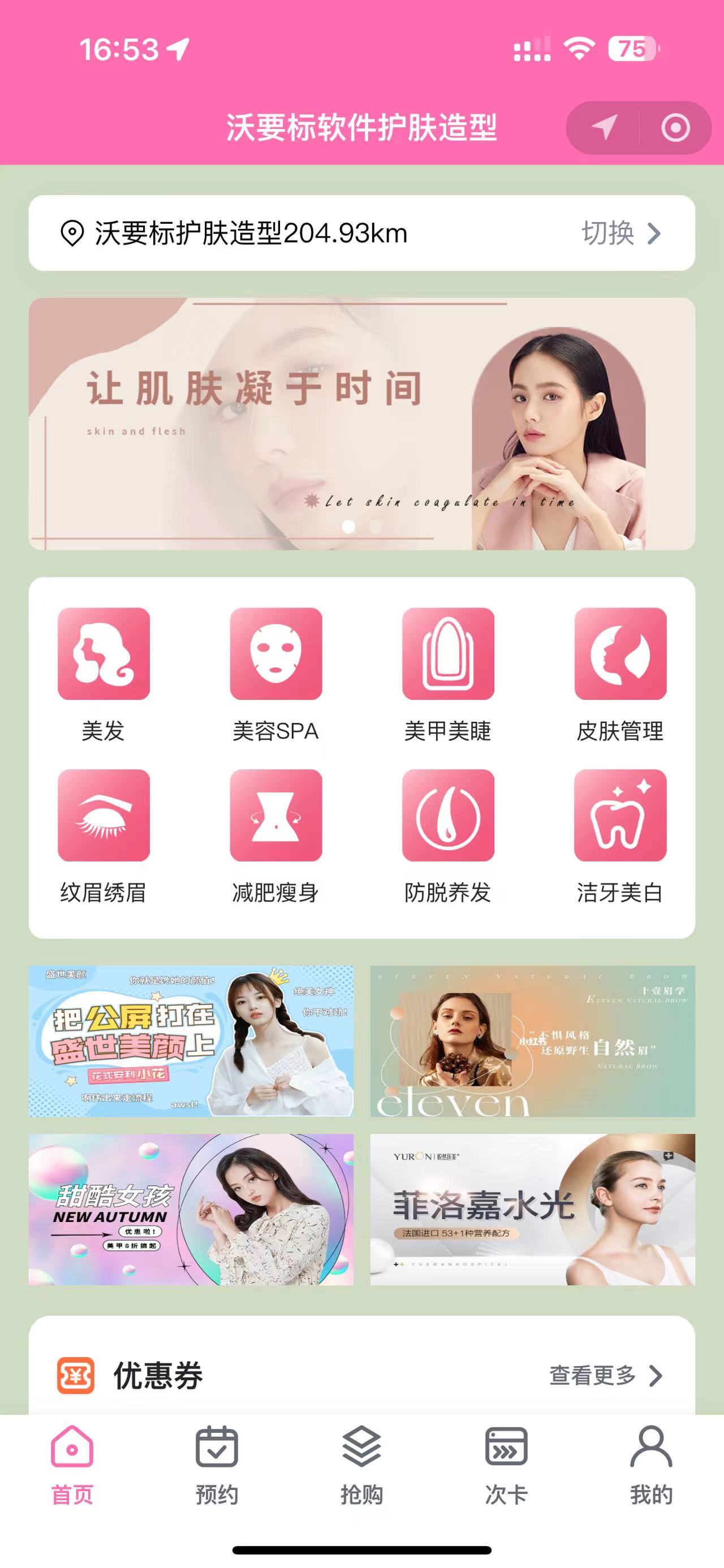Open the 美容SPA category
This screenshot has width=724, height=1568.
click(x=276, y=673)
